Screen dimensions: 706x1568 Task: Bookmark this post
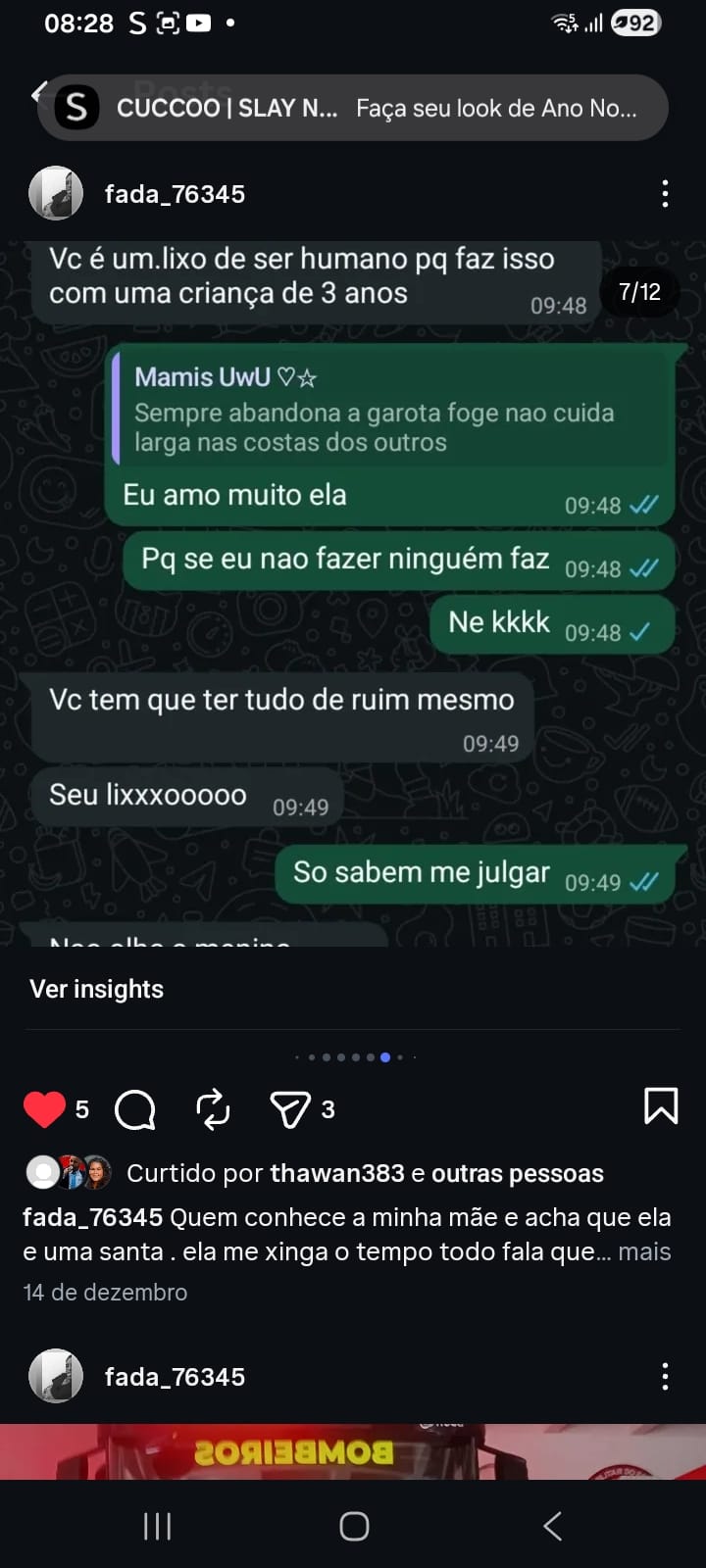(x=661, y=1106)
